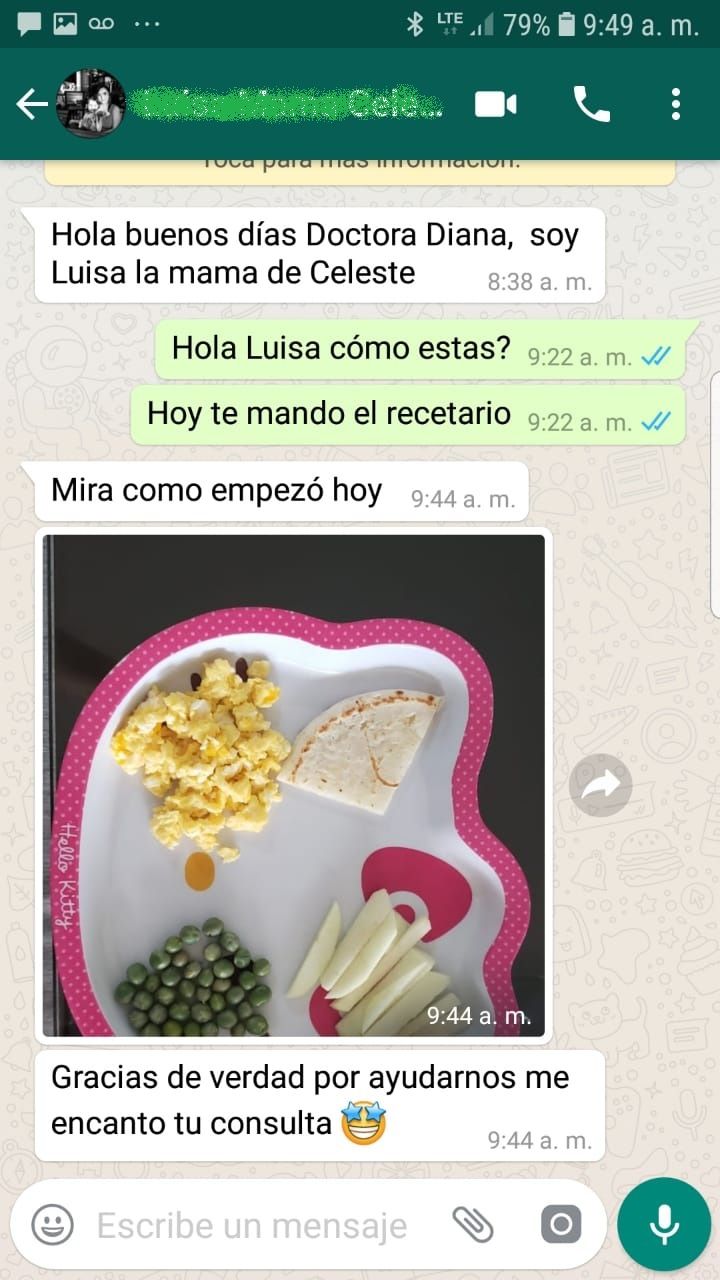
Task: Start a voice call
Action: [591, 104]
